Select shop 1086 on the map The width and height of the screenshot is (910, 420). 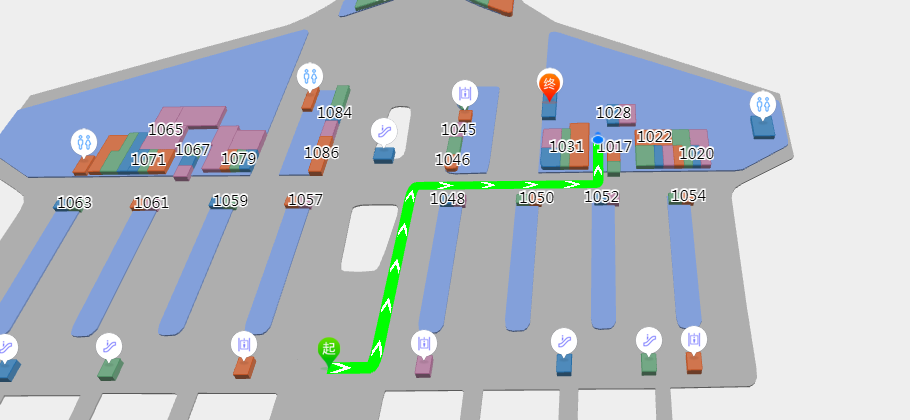pos(321,153)
